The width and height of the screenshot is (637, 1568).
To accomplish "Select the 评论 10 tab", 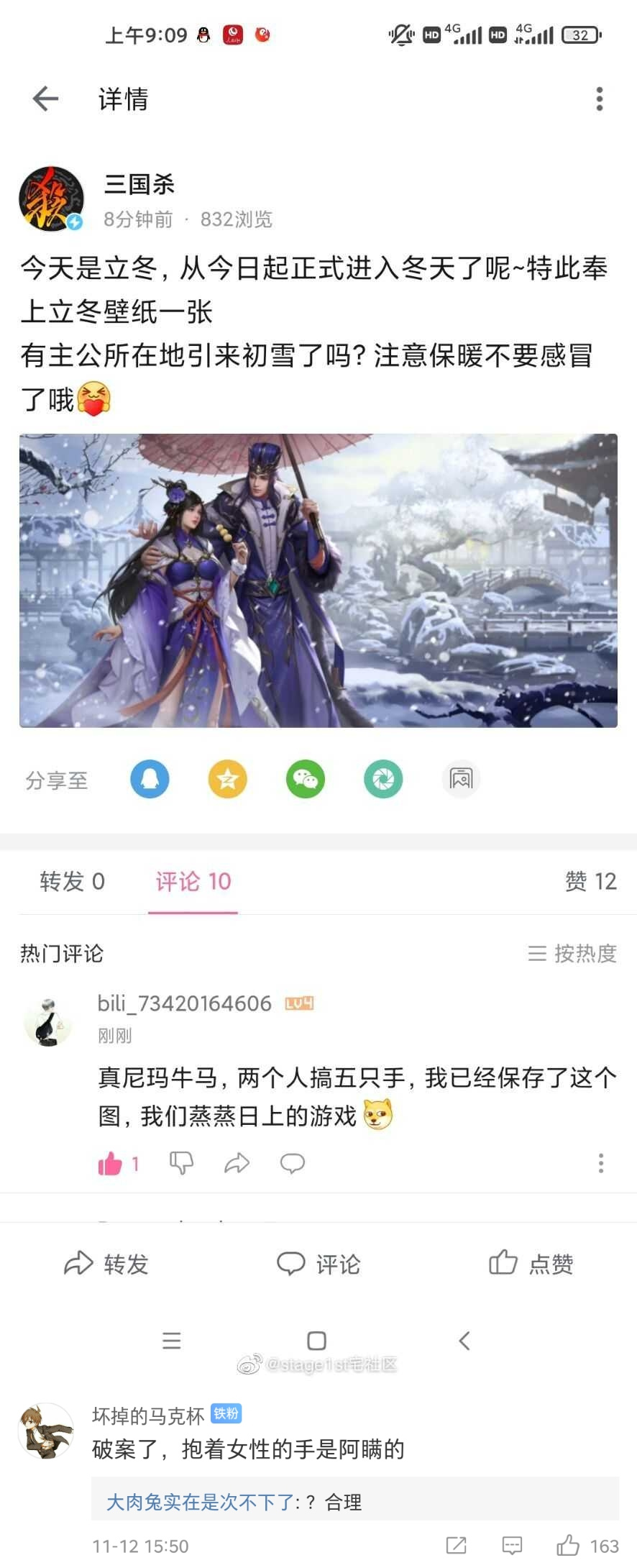I will click(193, 881).
